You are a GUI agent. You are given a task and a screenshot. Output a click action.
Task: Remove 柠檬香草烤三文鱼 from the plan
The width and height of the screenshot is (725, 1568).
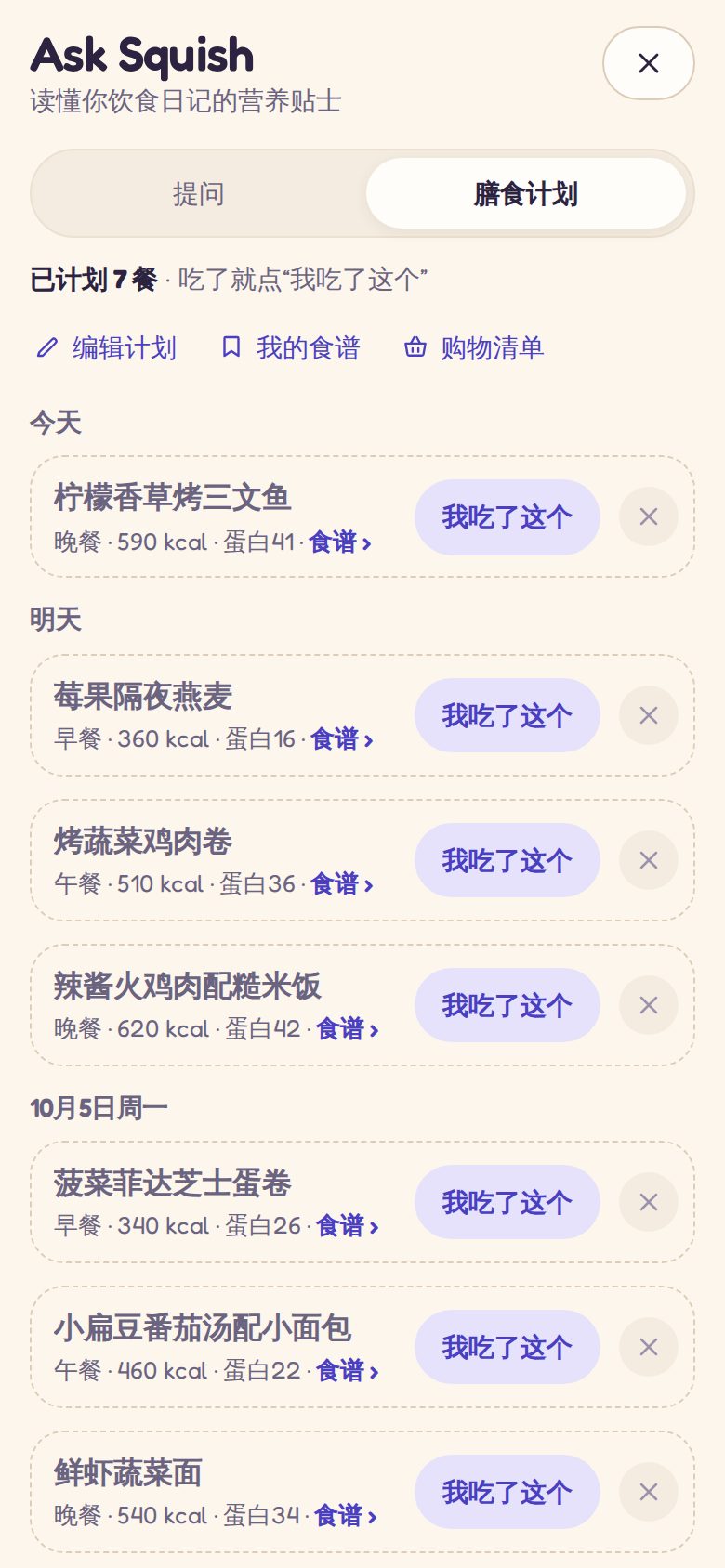point(649,516)
